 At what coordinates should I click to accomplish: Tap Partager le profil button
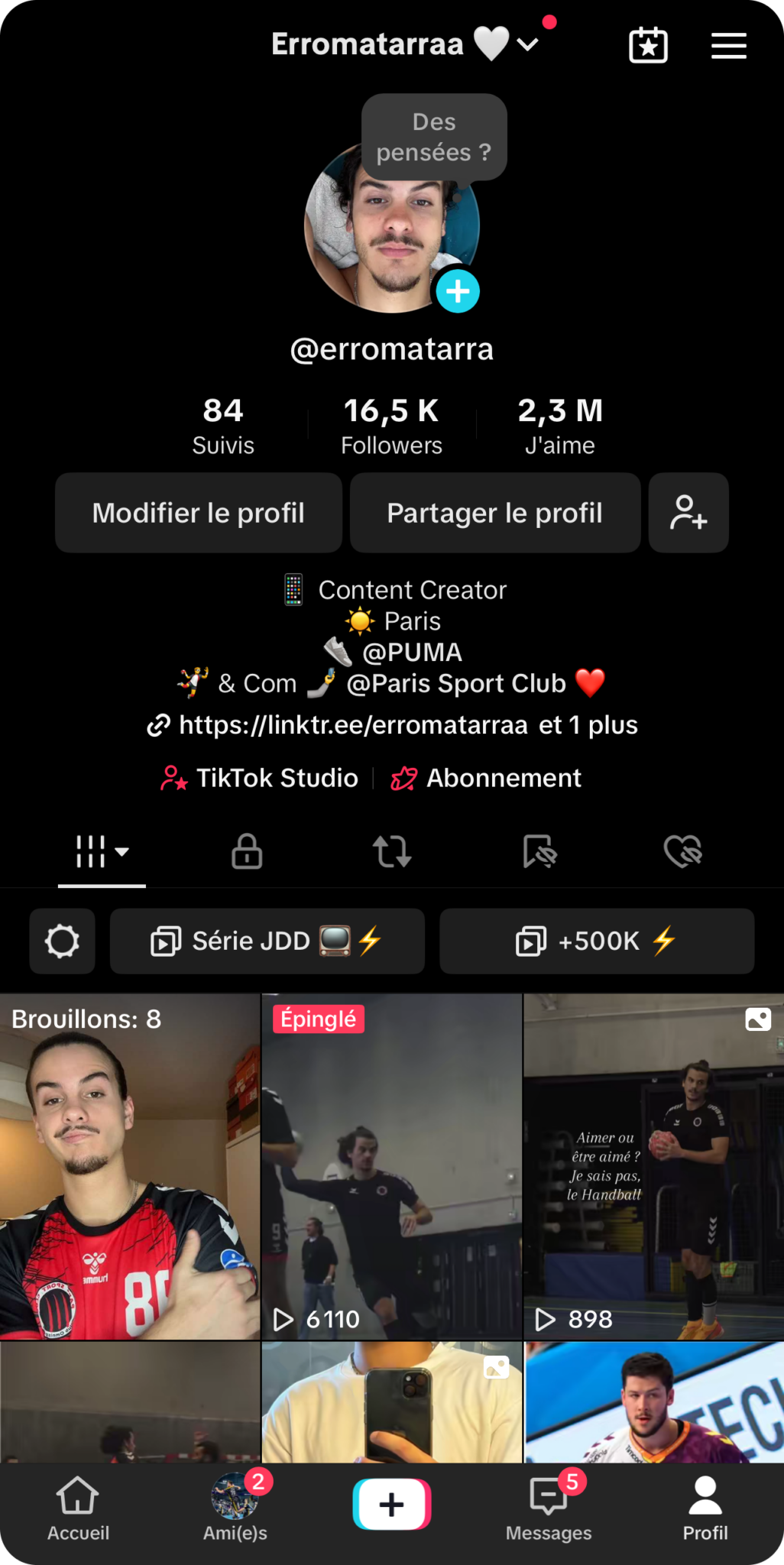pos(494,513)
